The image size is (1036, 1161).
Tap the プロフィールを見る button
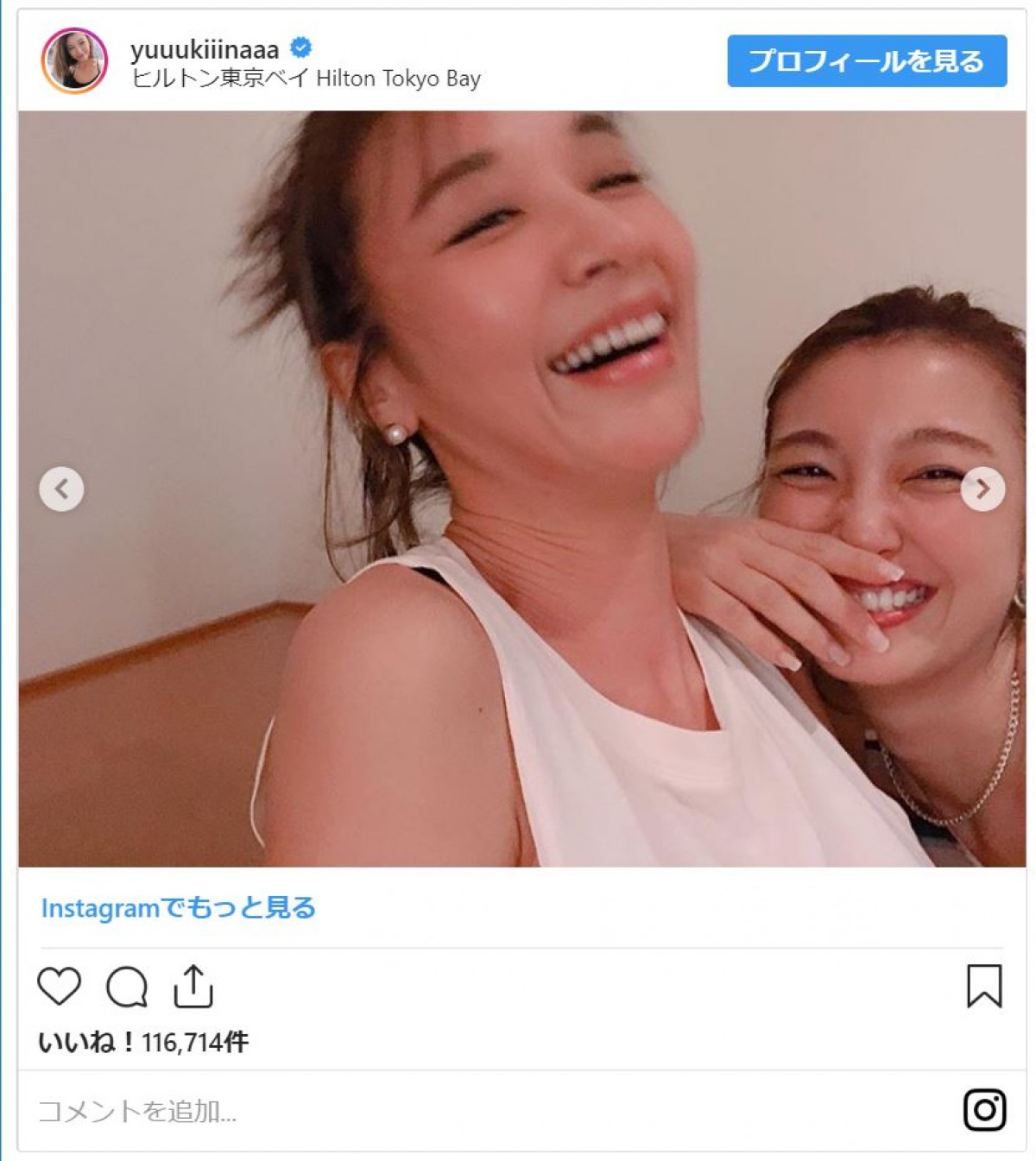click(866, 61)
